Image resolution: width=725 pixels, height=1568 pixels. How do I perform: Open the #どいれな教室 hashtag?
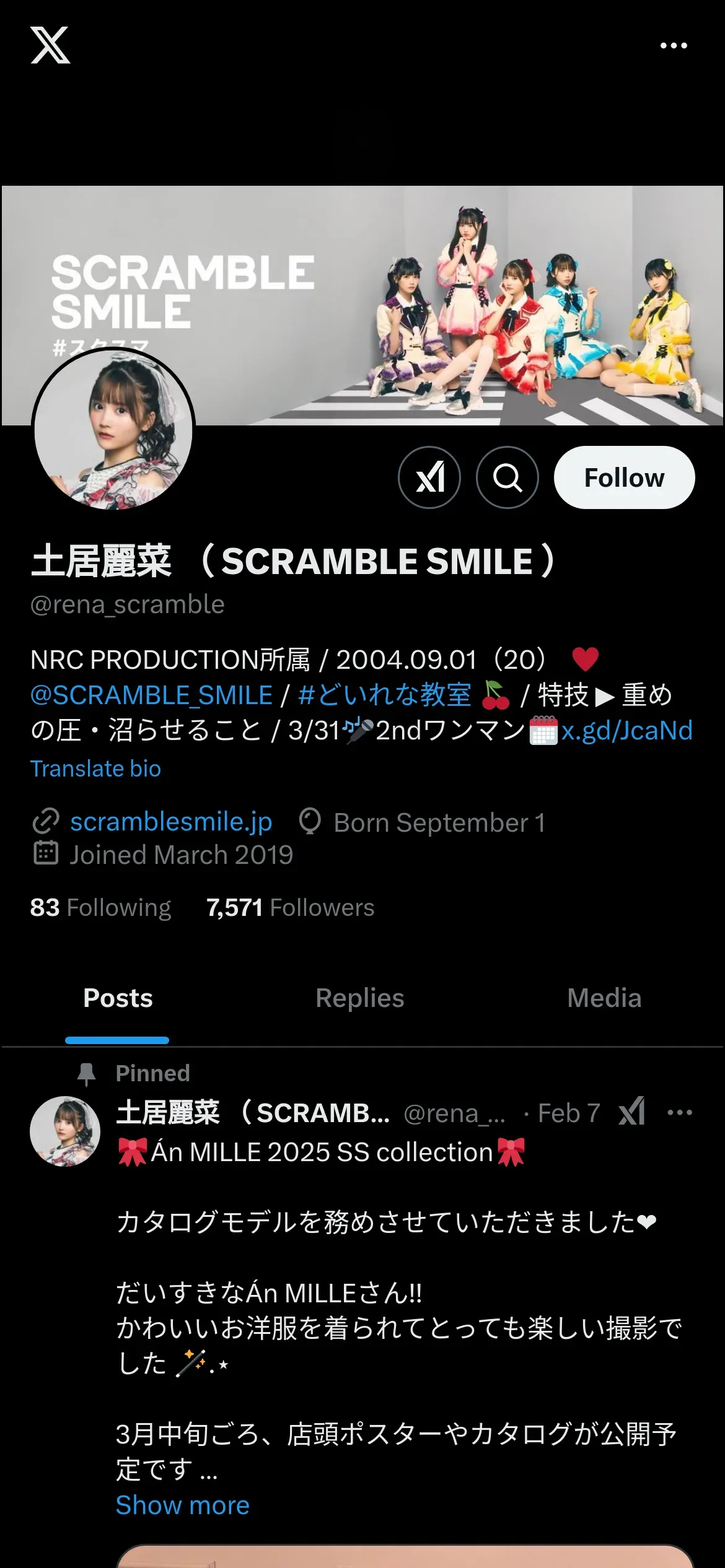click(384, 695)
